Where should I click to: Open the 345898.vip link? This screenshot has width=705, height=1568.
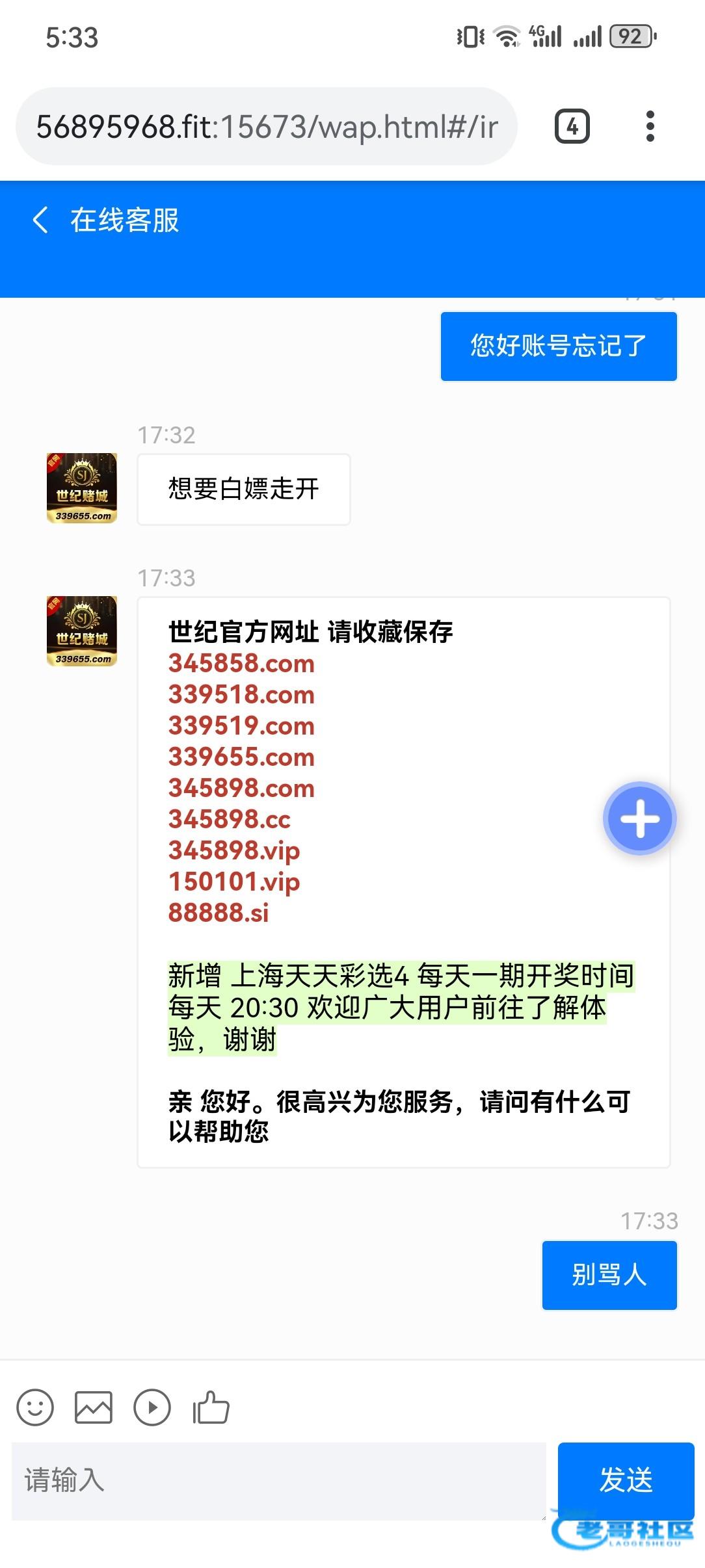pyautogui.click(x=234, y=850)
